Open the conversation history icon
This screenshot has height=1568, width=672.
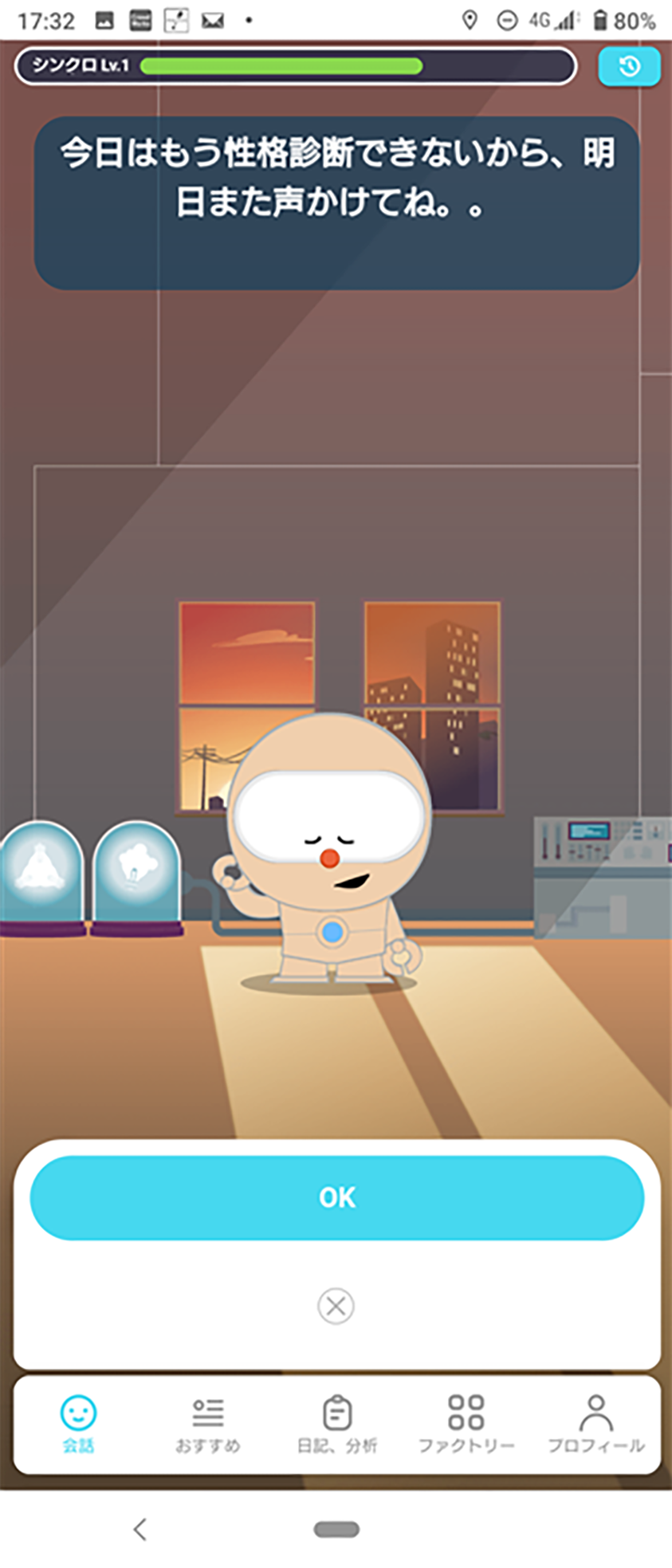pos(629,66)
